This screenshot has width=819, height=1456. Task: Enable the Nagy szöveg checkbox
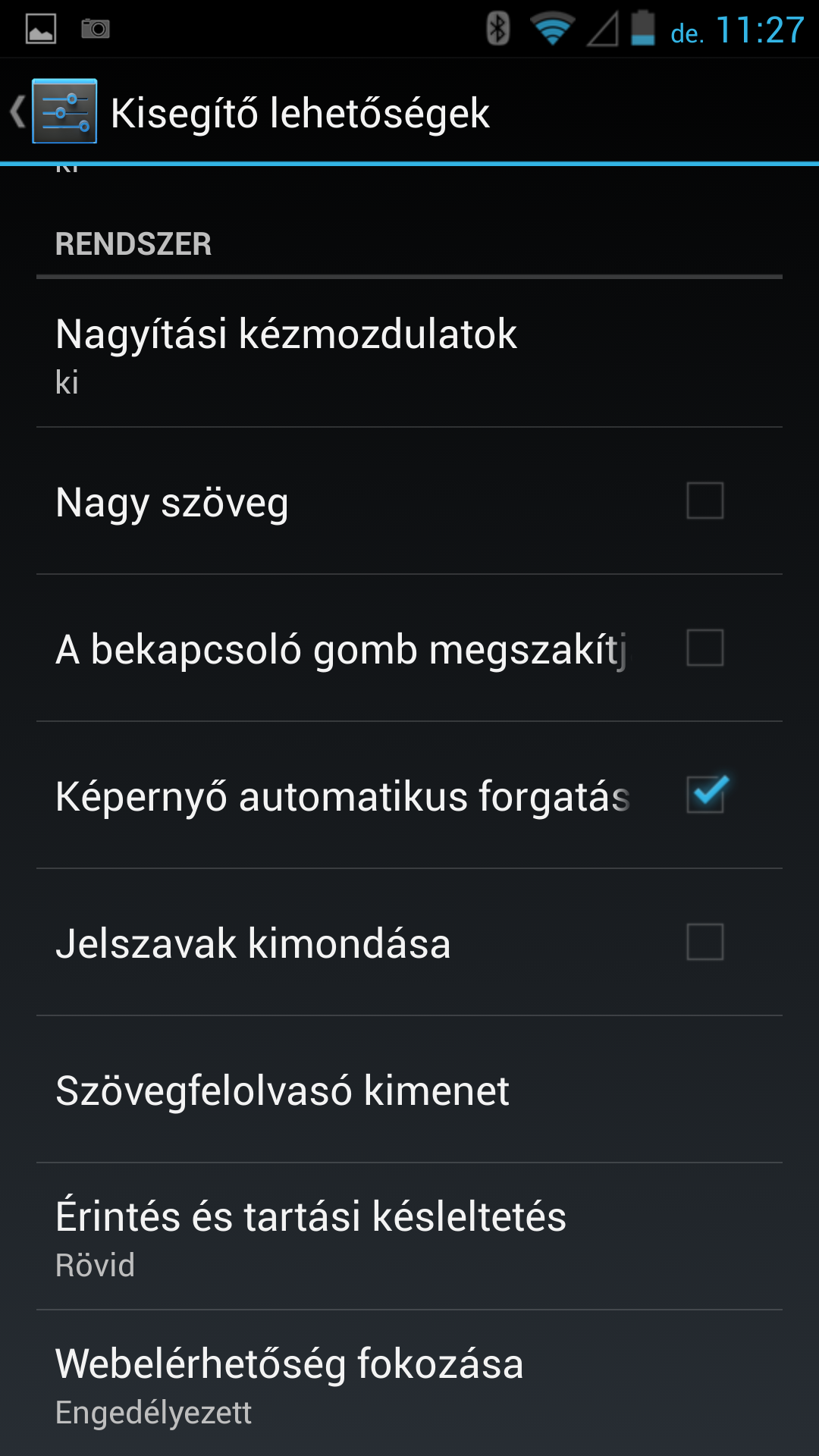click(x=704, y=500)
